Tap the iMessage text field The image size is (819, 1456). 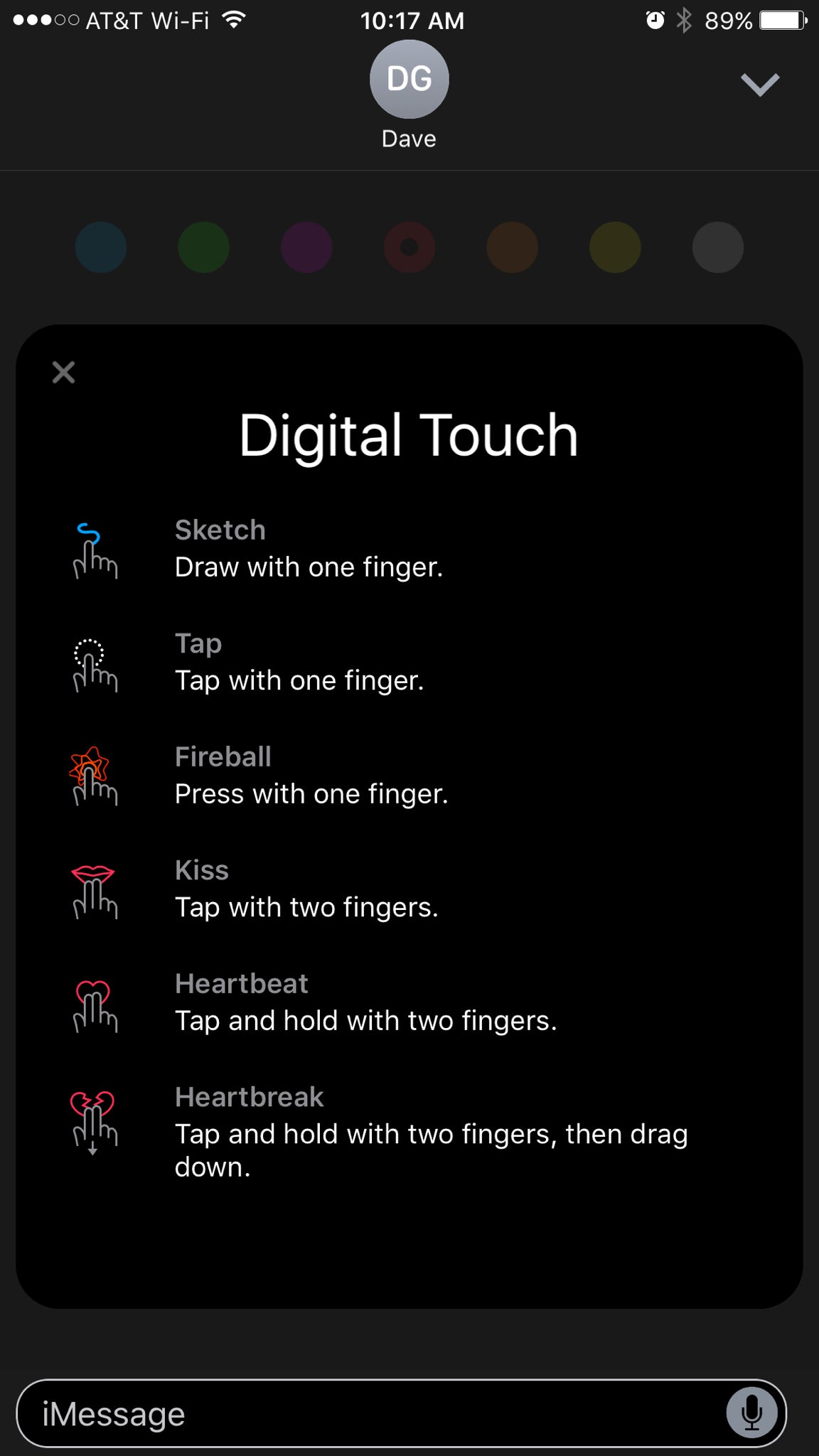pyautogui.click(x=370, y=1413)
